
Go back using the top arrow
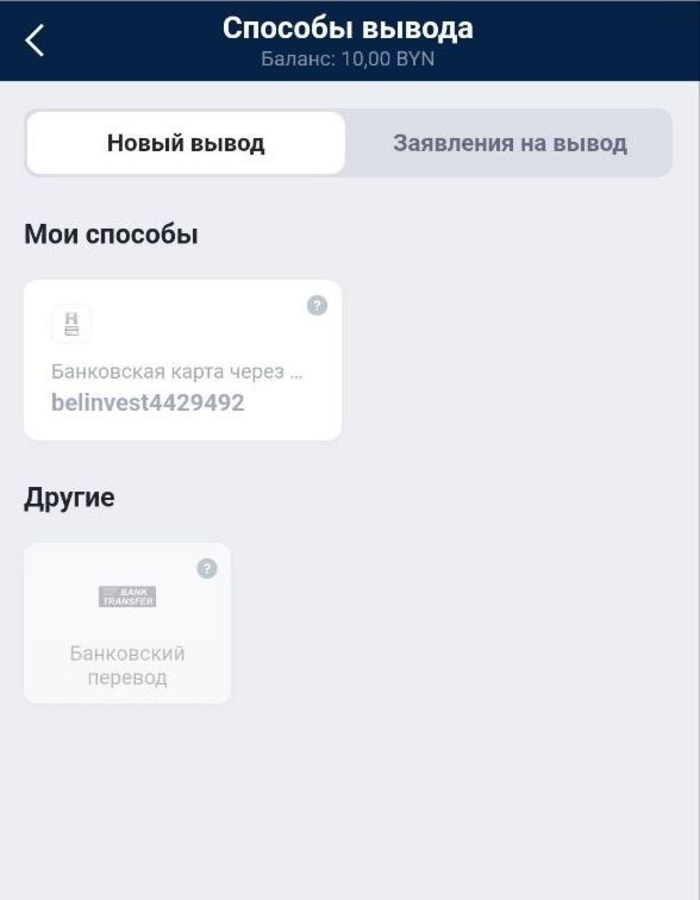pos(35,41)
